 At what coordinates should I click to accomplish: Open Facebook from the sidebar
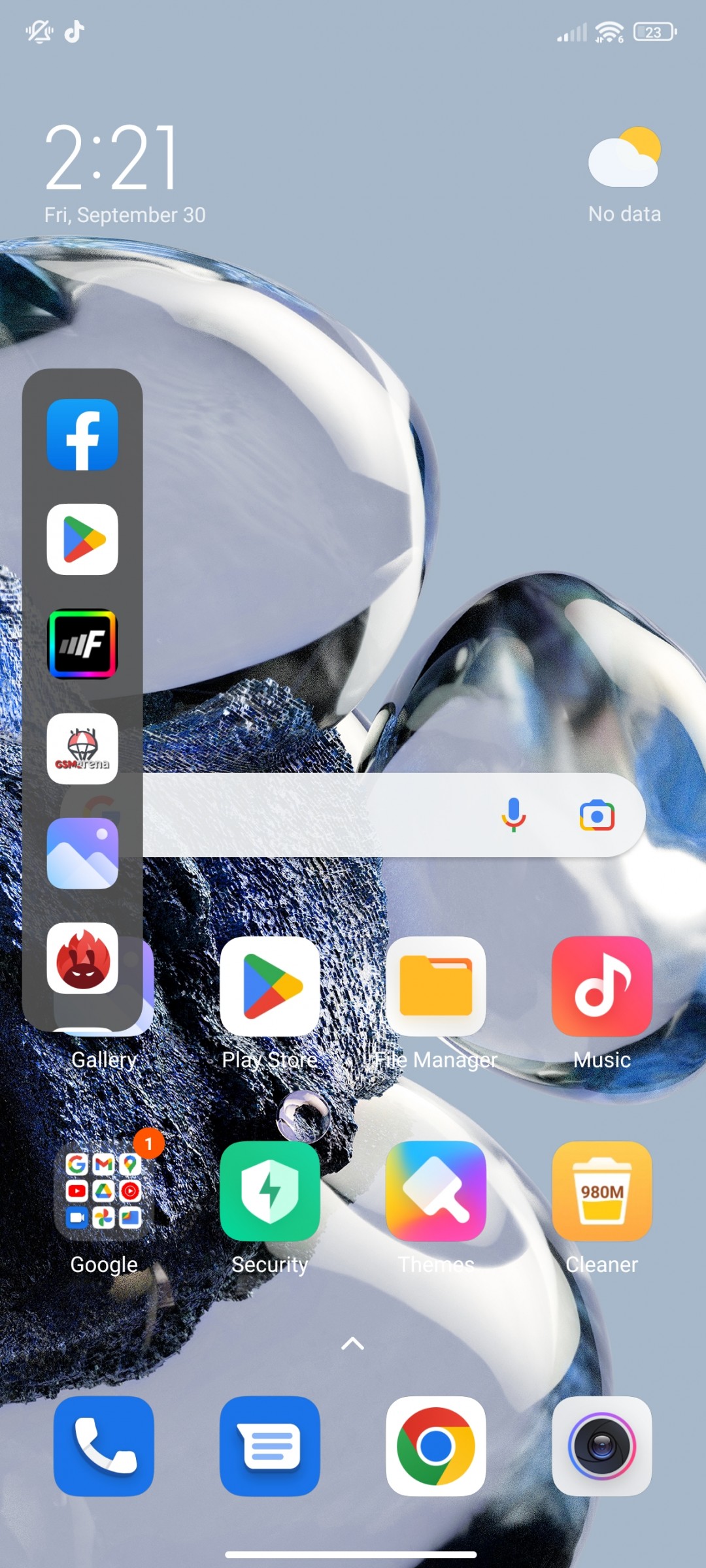click(82, 434)
